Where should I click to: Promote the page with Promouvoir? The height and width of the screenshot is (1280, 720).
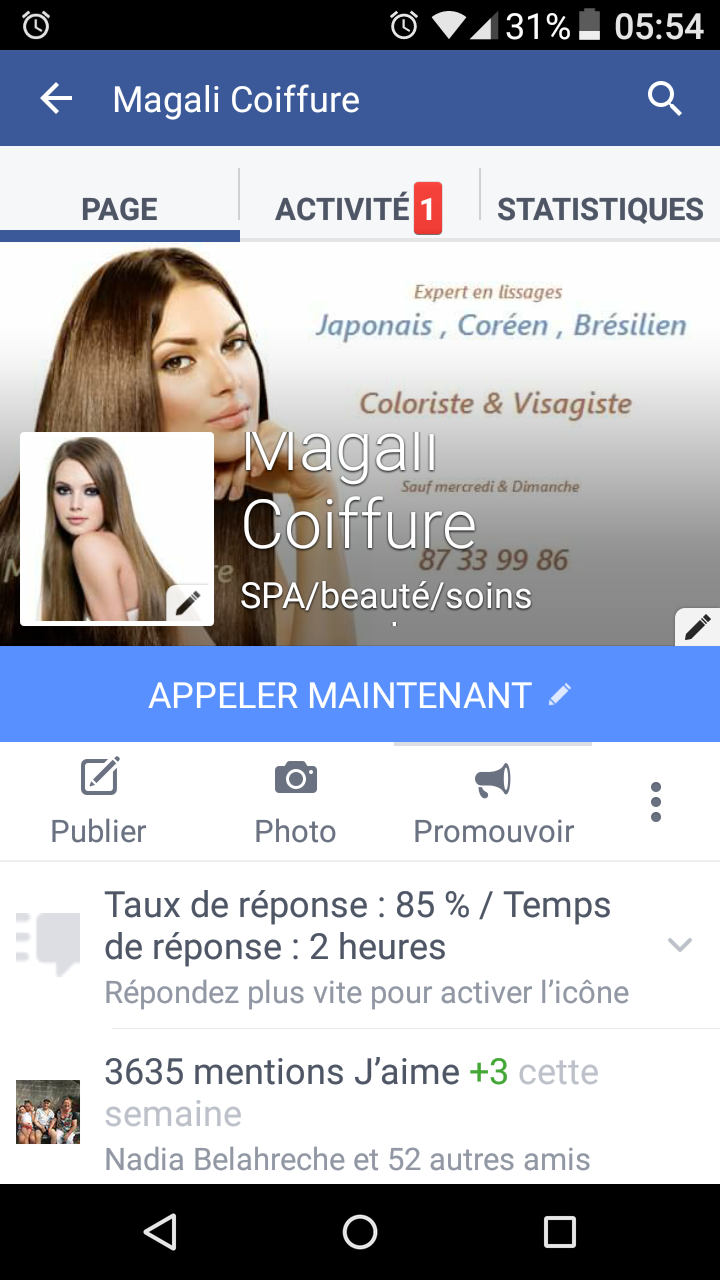[493, 801]
